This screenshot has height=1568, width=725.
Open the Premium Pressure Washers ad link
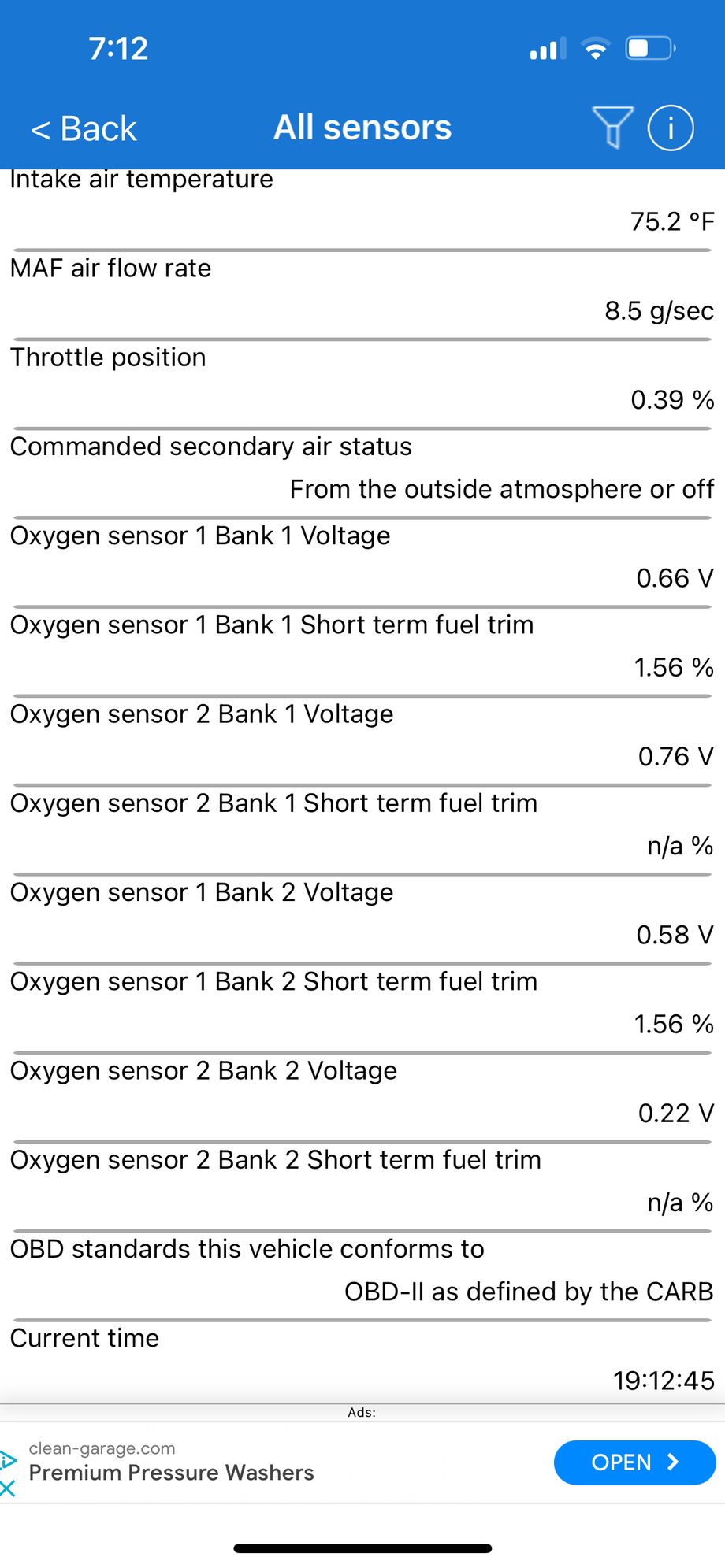[x=171, y=1473]
